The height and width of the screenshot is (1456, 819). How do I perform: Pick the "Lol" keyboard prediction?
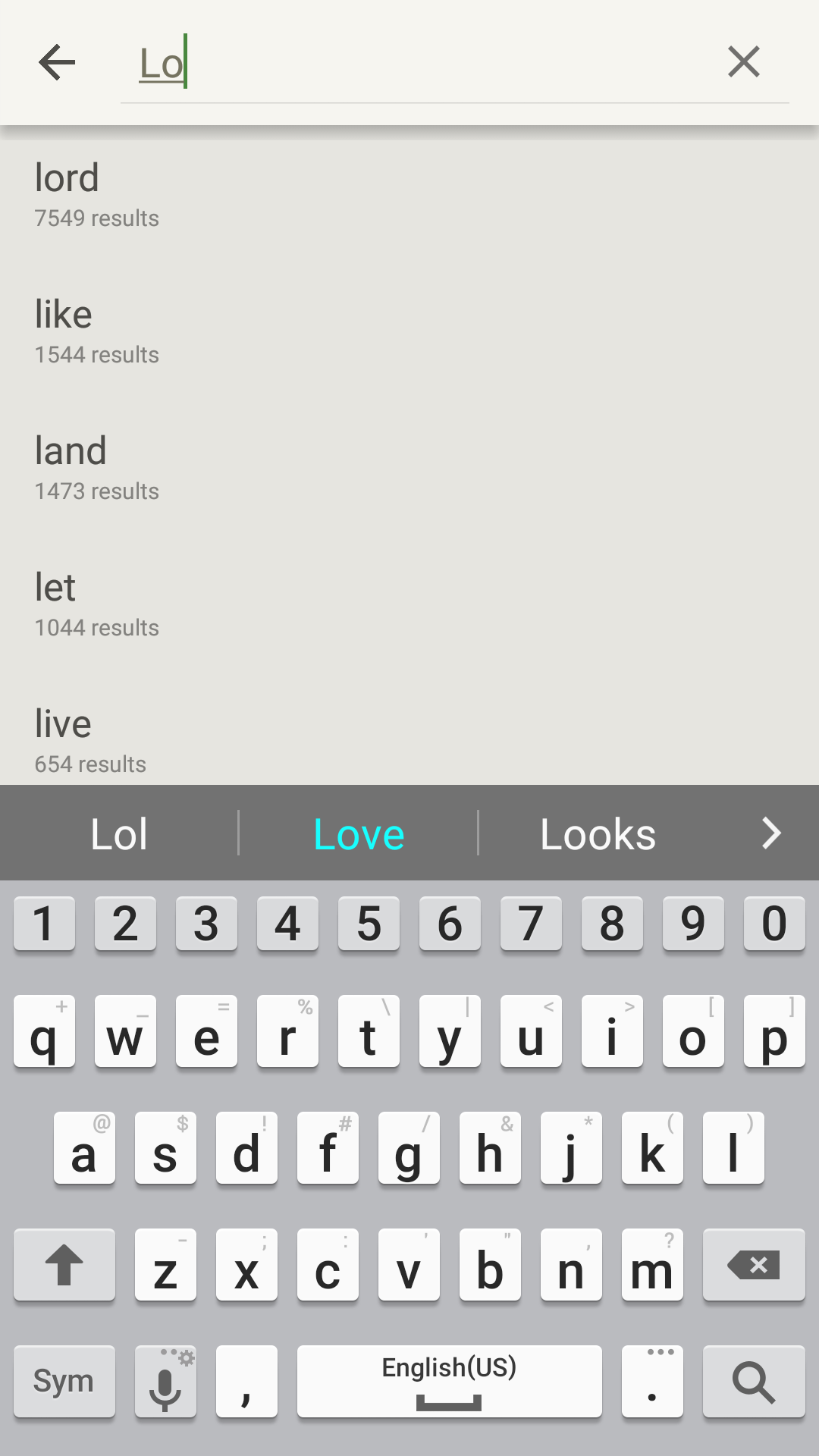119,833
